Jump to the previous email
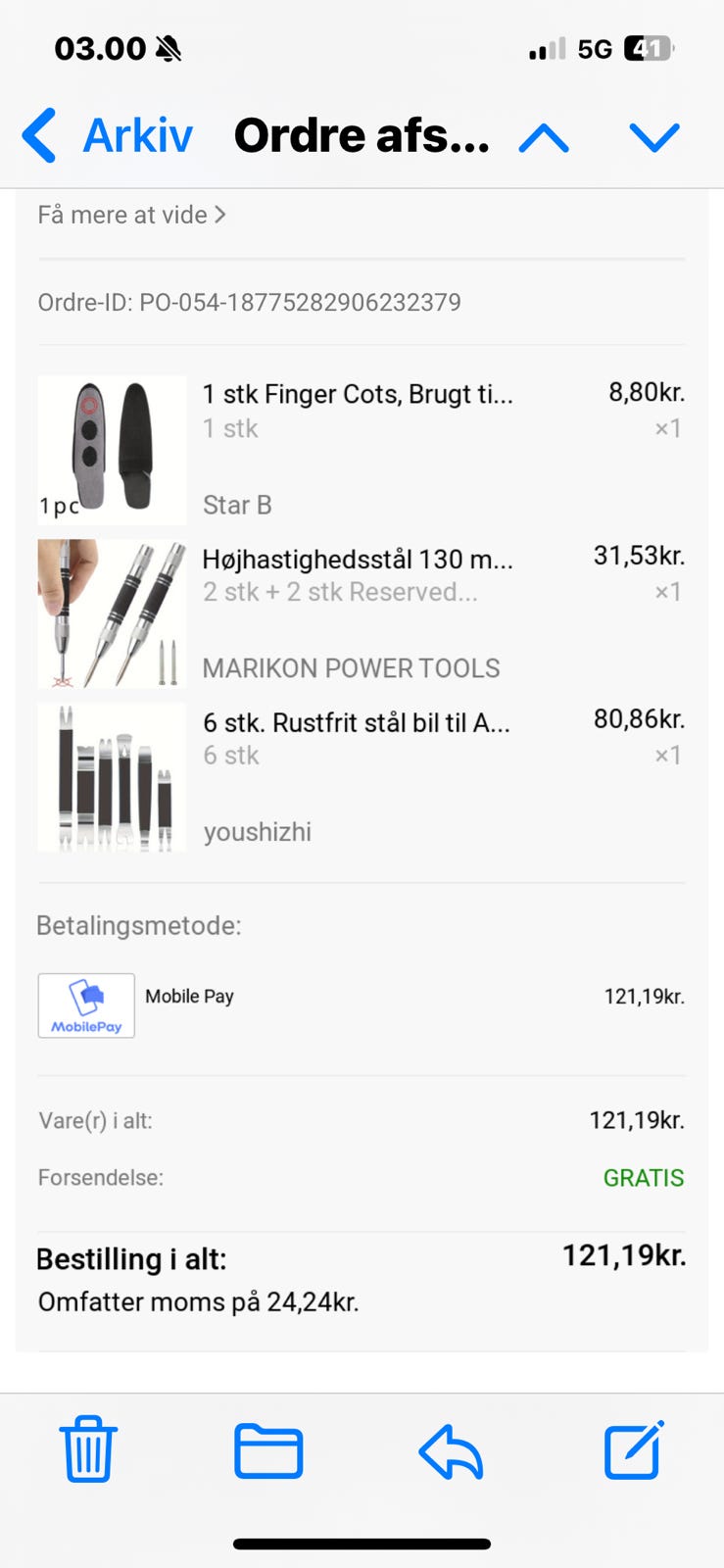This screenshot has height=1568, width=724. tap(544, 137)
